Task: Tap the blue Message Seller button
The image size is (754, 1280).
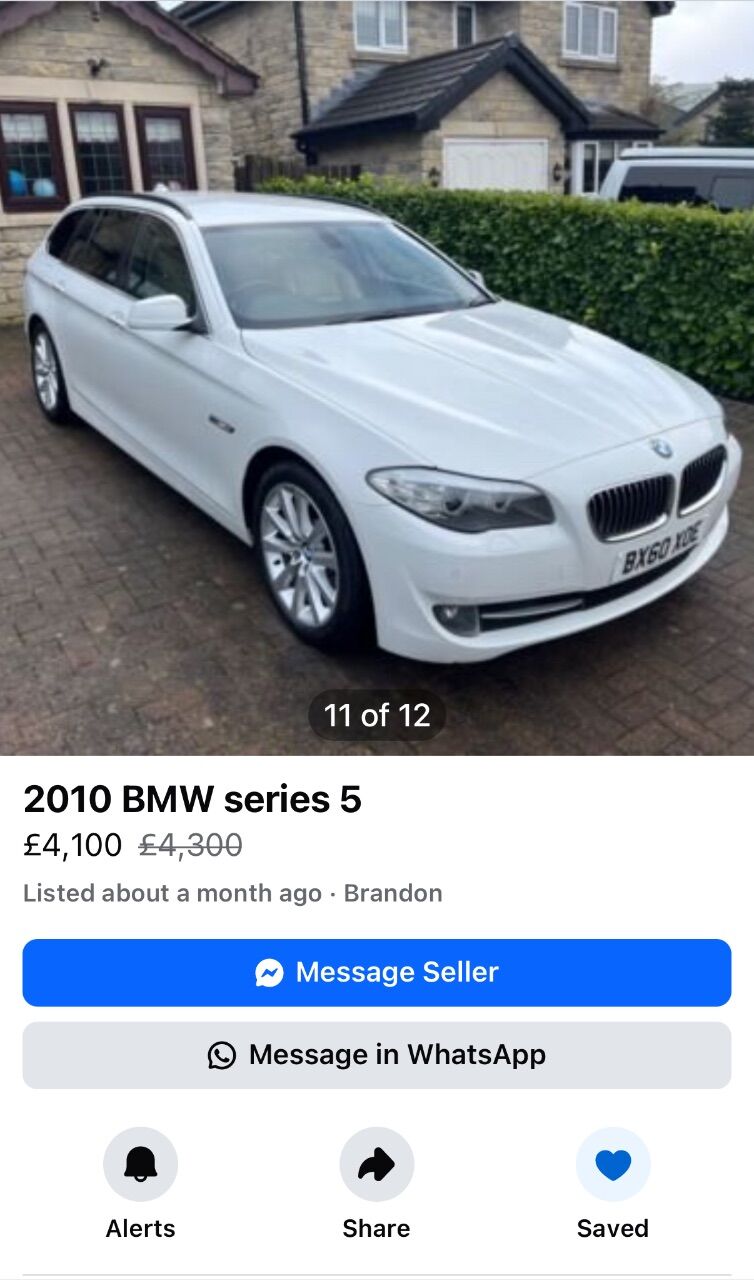Action: tap(377, 972)
